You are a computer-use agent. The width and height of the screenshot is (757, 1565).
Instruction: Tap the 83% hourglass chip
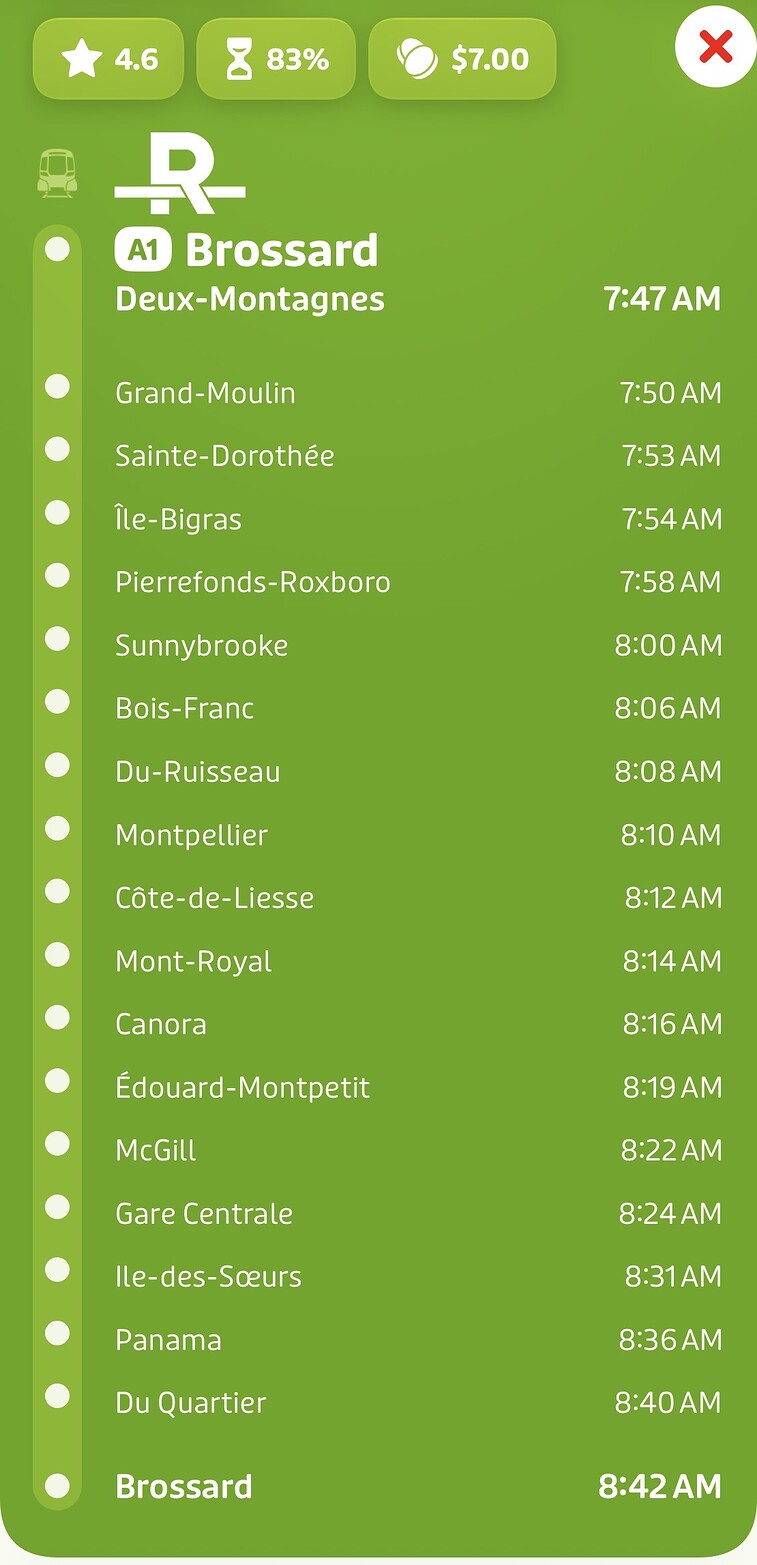tap(276, 59)
